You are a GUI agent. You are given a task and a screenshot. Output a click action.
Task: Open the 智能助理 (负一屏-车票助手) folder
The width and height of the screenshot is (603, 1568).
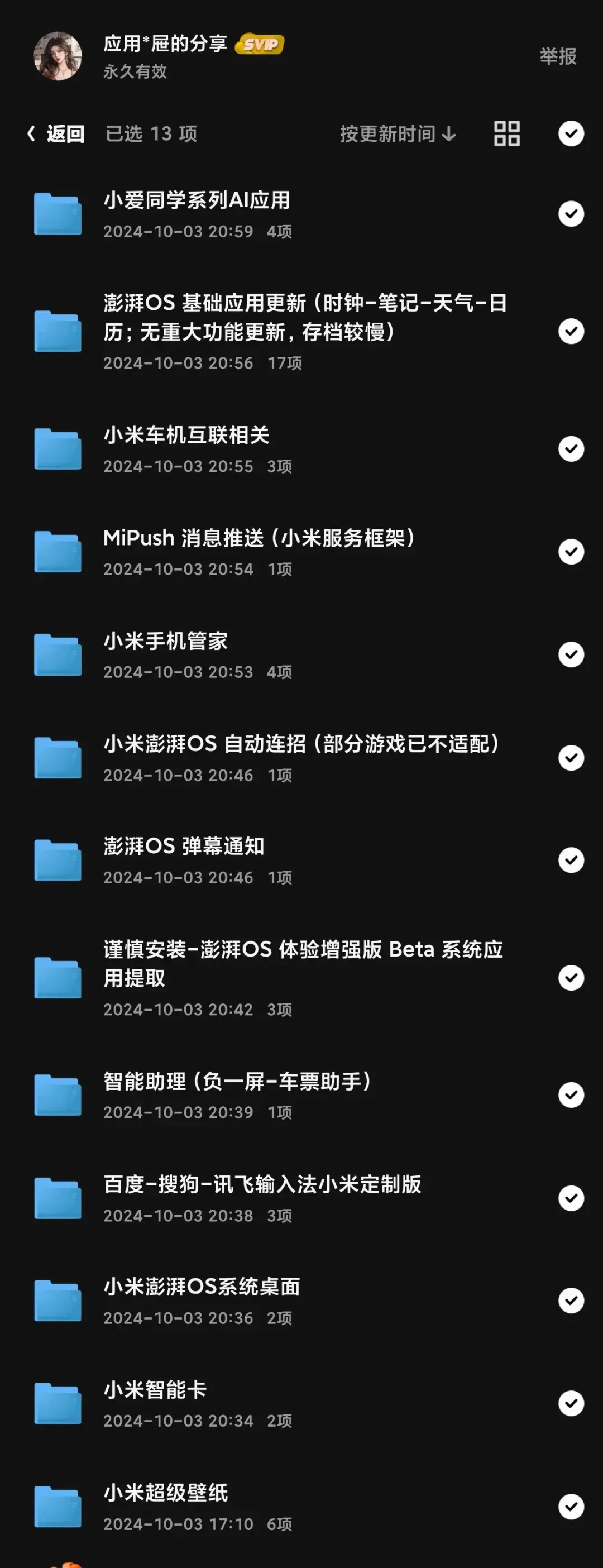tap(58, 1094)
